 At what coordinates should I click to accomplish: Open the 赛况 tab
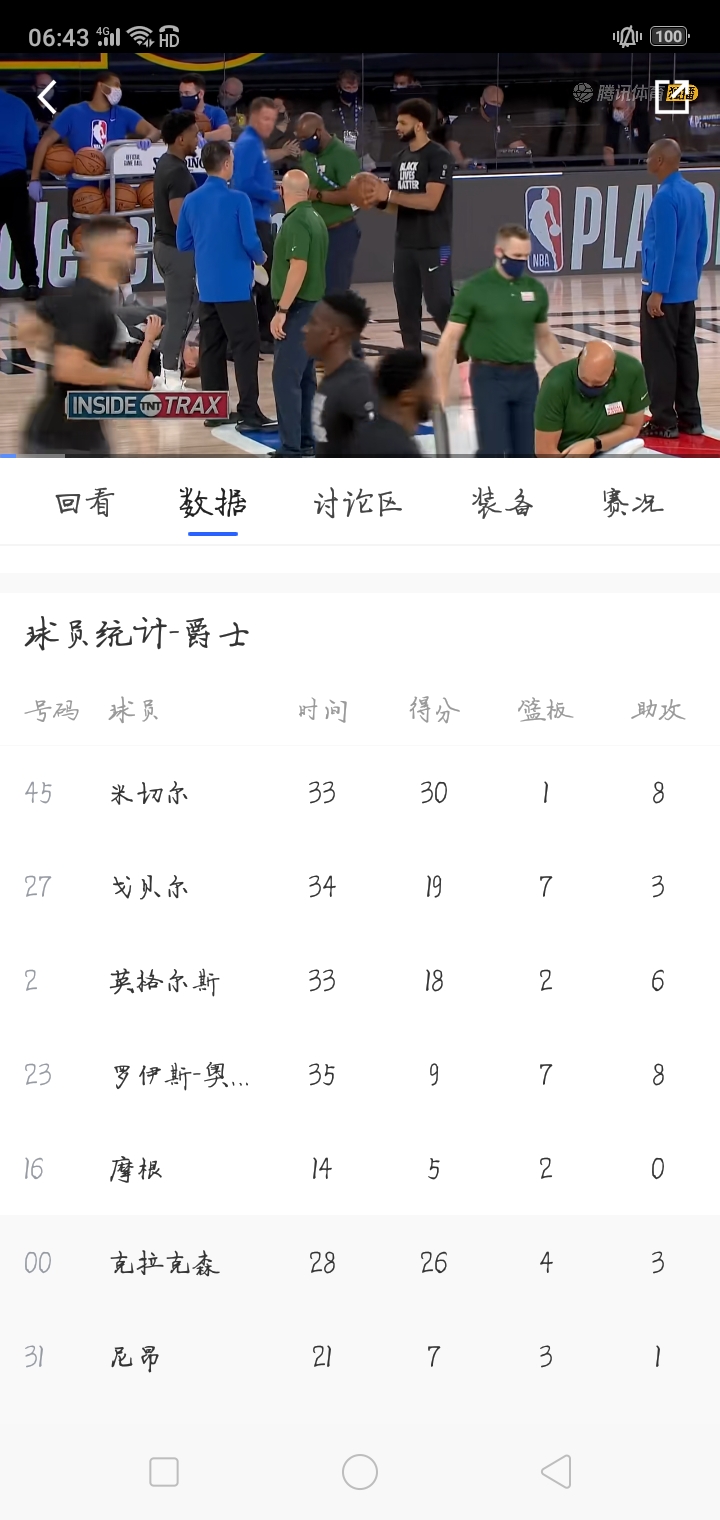pos(632,503)
